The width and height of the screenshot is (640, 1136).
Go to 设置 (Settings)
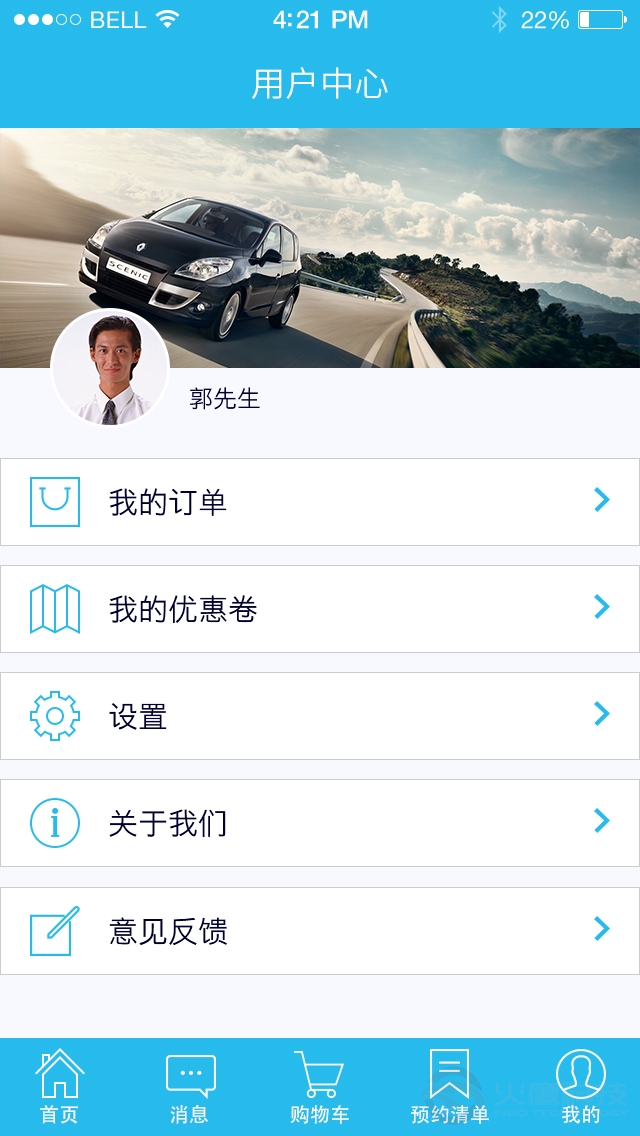pyautogui.click(x=320, y=716)
